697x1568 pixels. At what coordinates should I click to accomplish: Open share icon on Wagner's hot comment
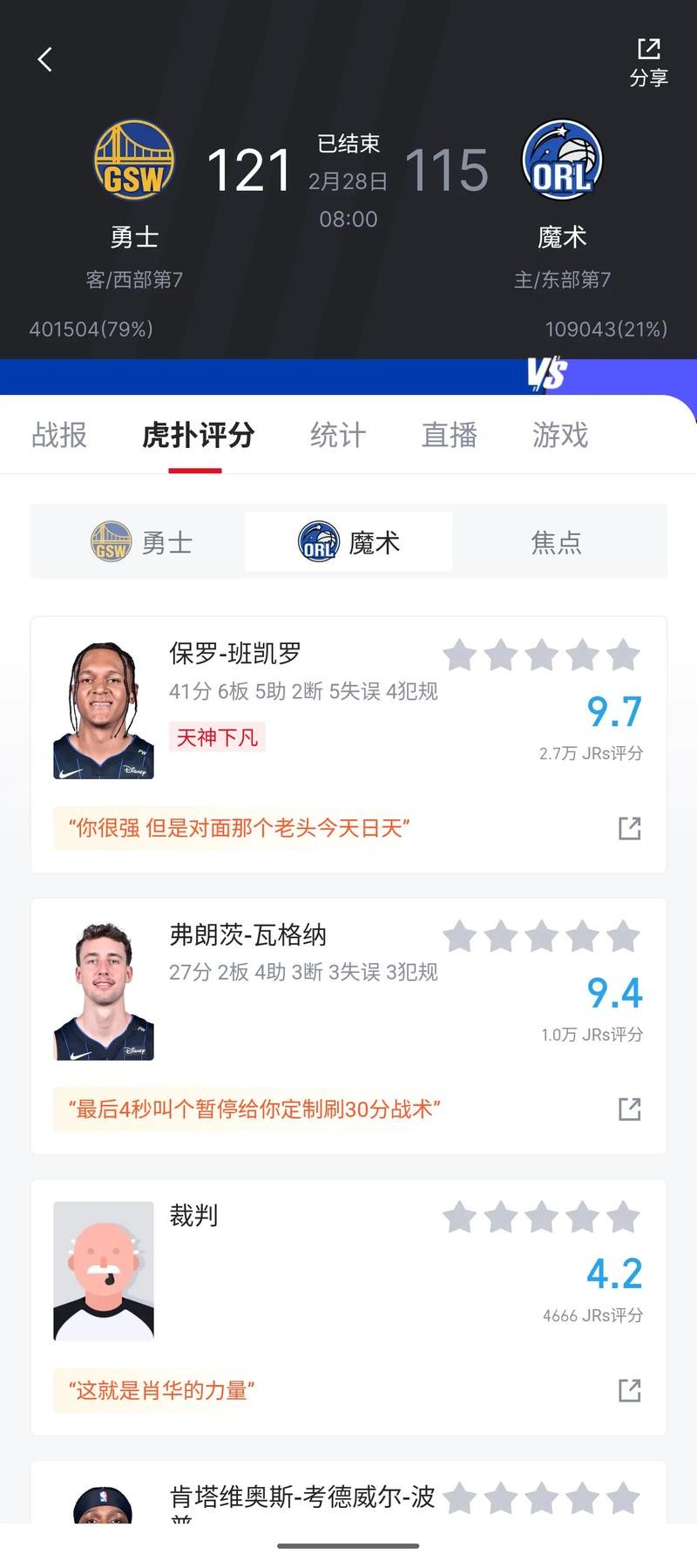click(629, 1110)
